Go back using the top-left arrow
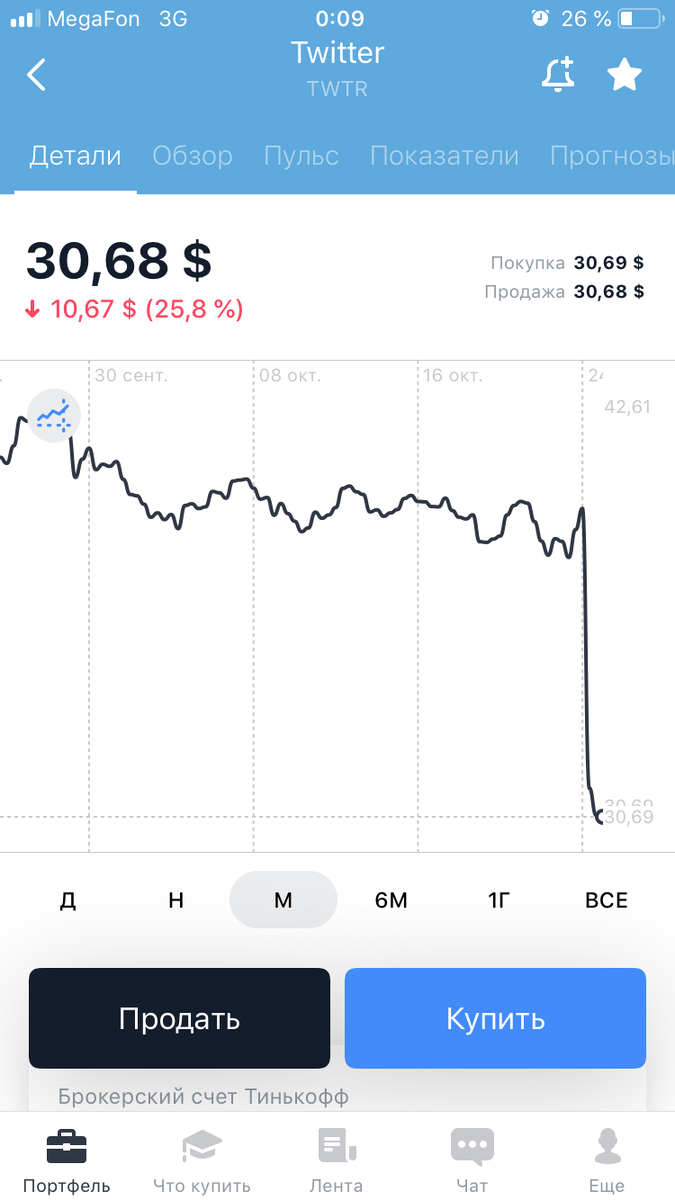 tap(37, 75)
